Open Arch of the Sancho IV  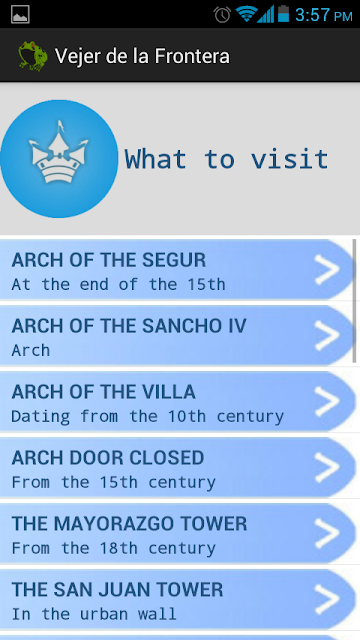[178, 336]
